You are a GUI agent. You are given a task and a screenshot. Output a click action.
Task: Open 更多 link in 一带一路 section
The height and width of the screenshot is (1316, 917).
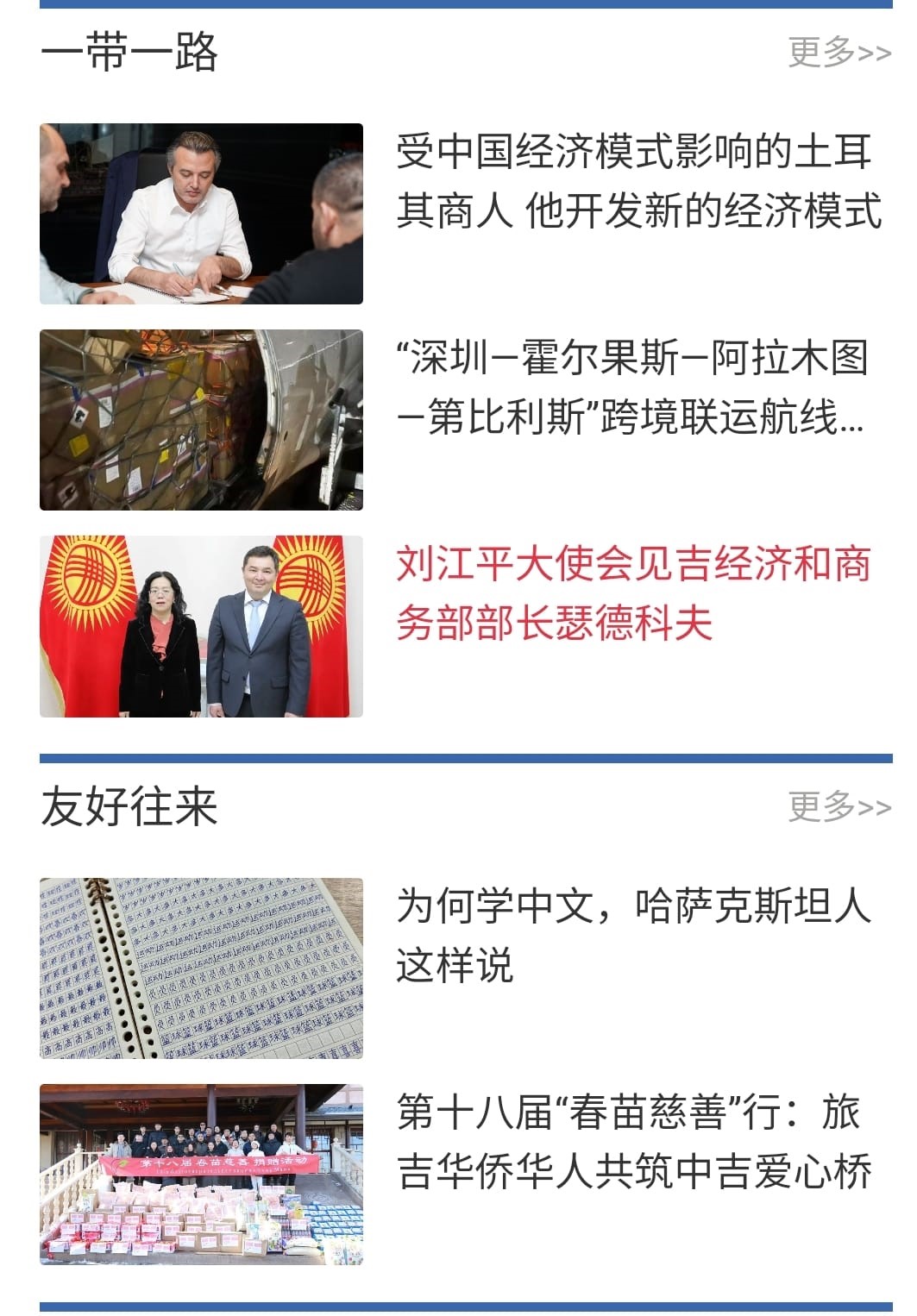tap(838, 53)
